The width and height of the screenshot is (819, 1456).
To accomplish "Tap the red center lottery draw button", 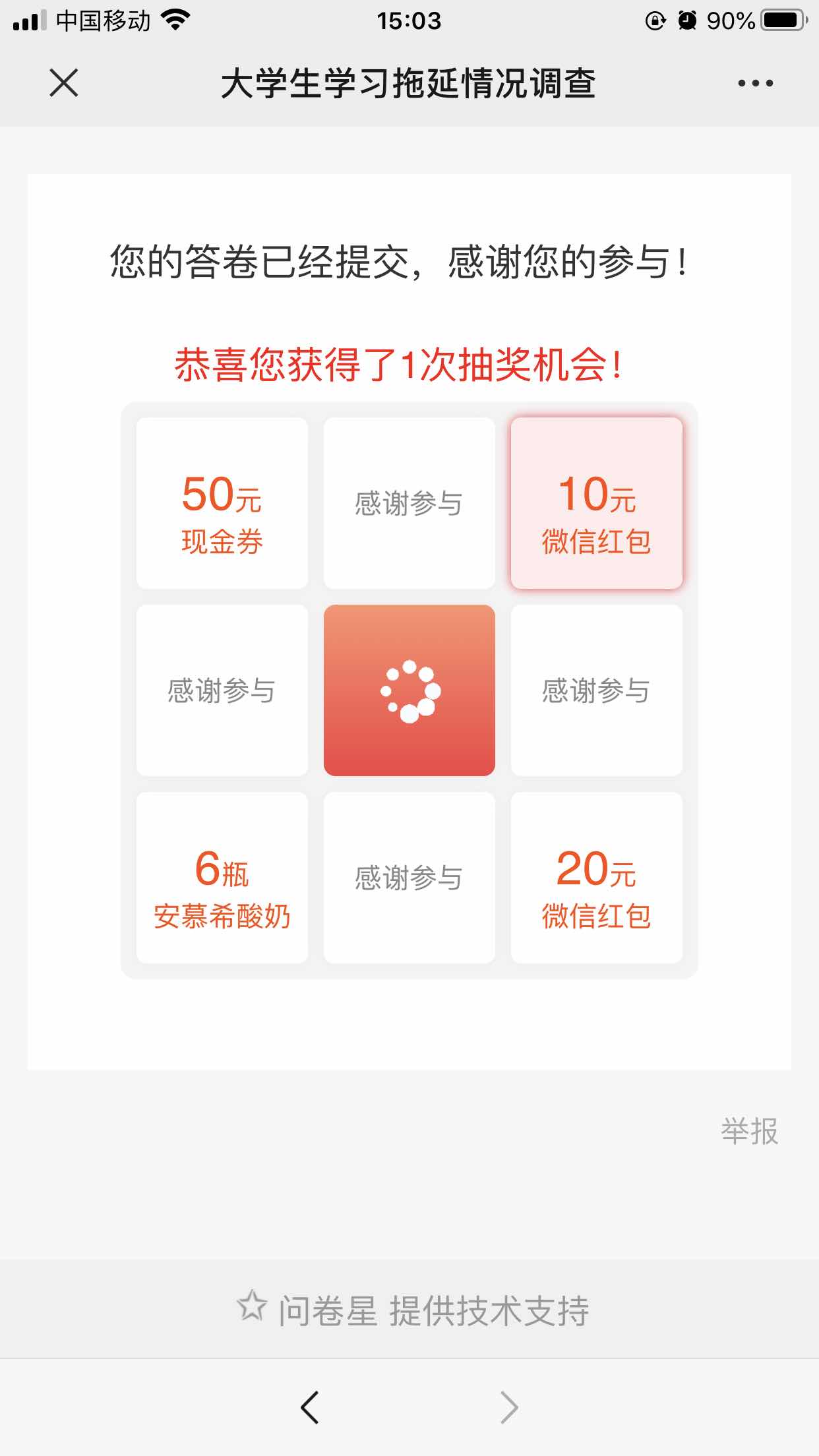I will (x=409, y=690).
